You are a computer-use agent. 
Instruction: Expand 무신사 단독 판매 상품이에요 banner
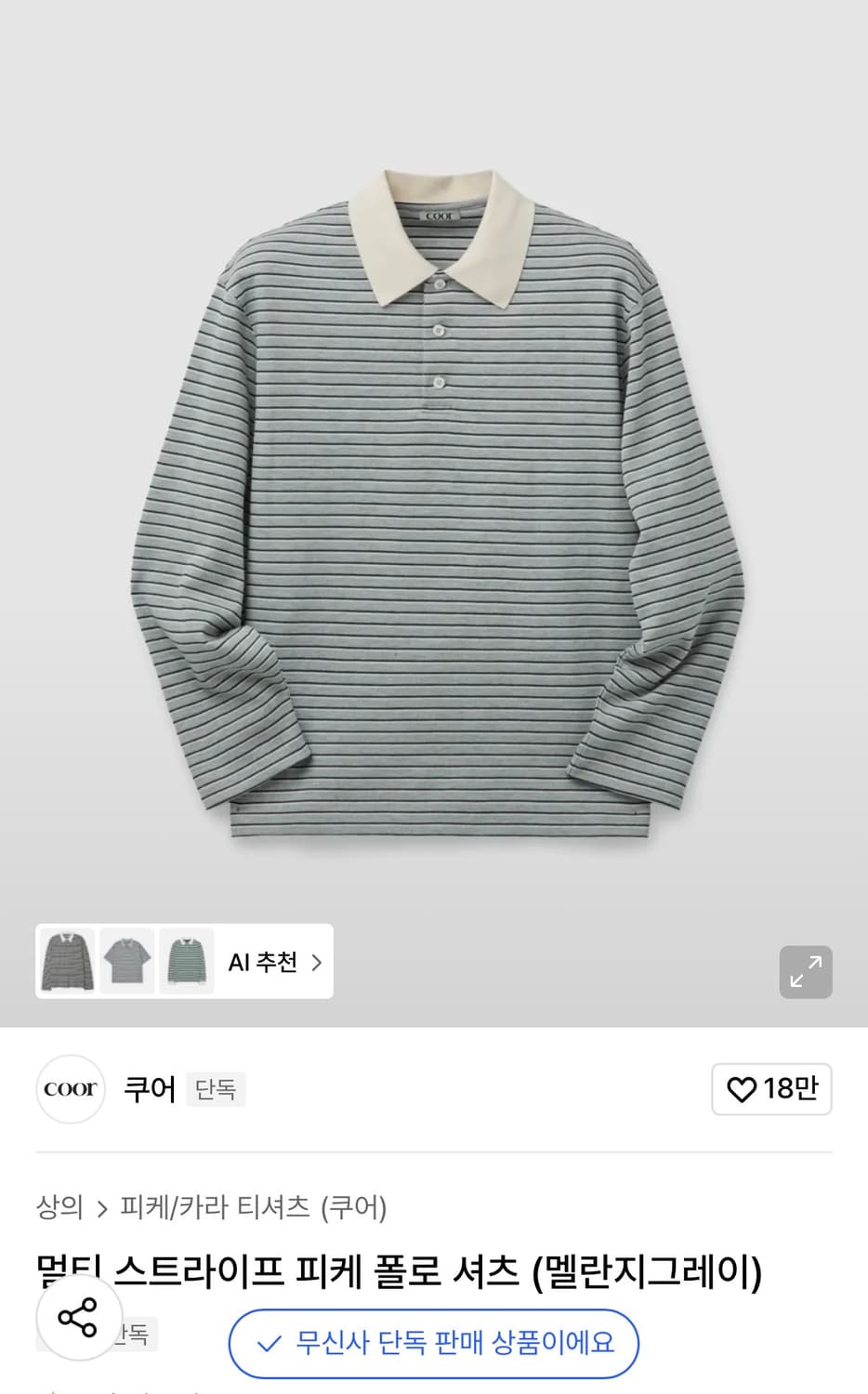[x=433, y=1344]
